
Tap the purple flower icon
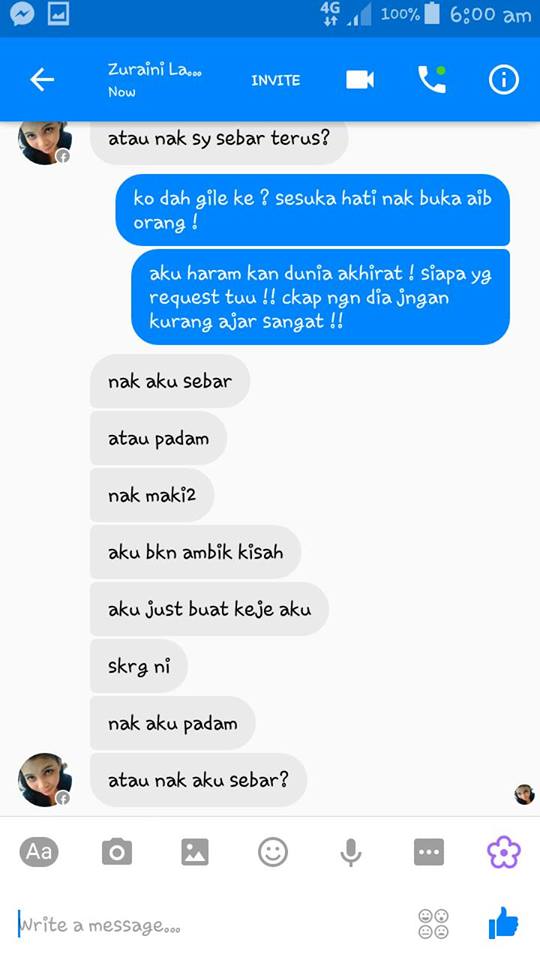coord(504,852)
